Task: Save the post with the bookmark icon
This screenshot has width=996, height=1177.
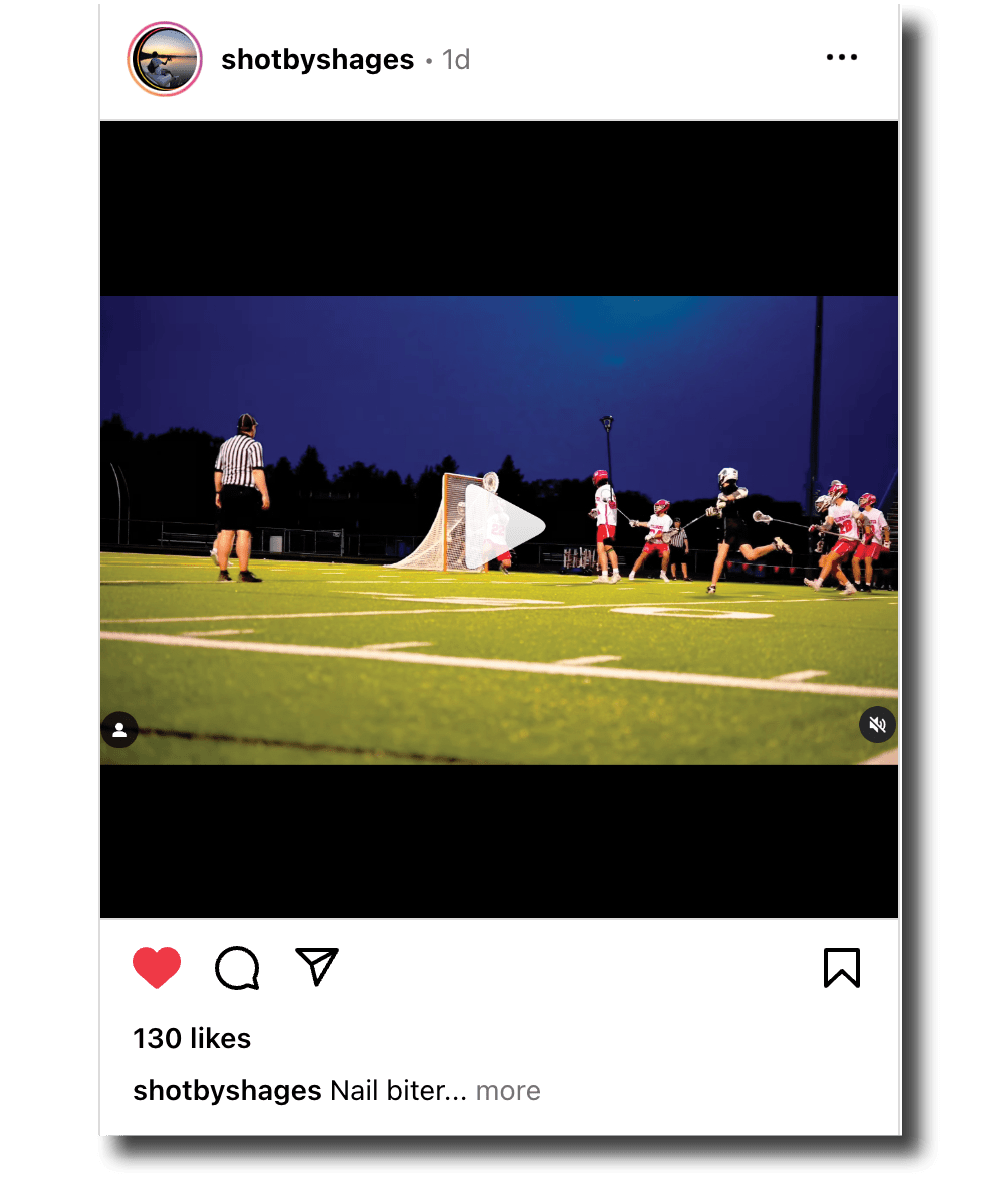Action: (841, 968)
